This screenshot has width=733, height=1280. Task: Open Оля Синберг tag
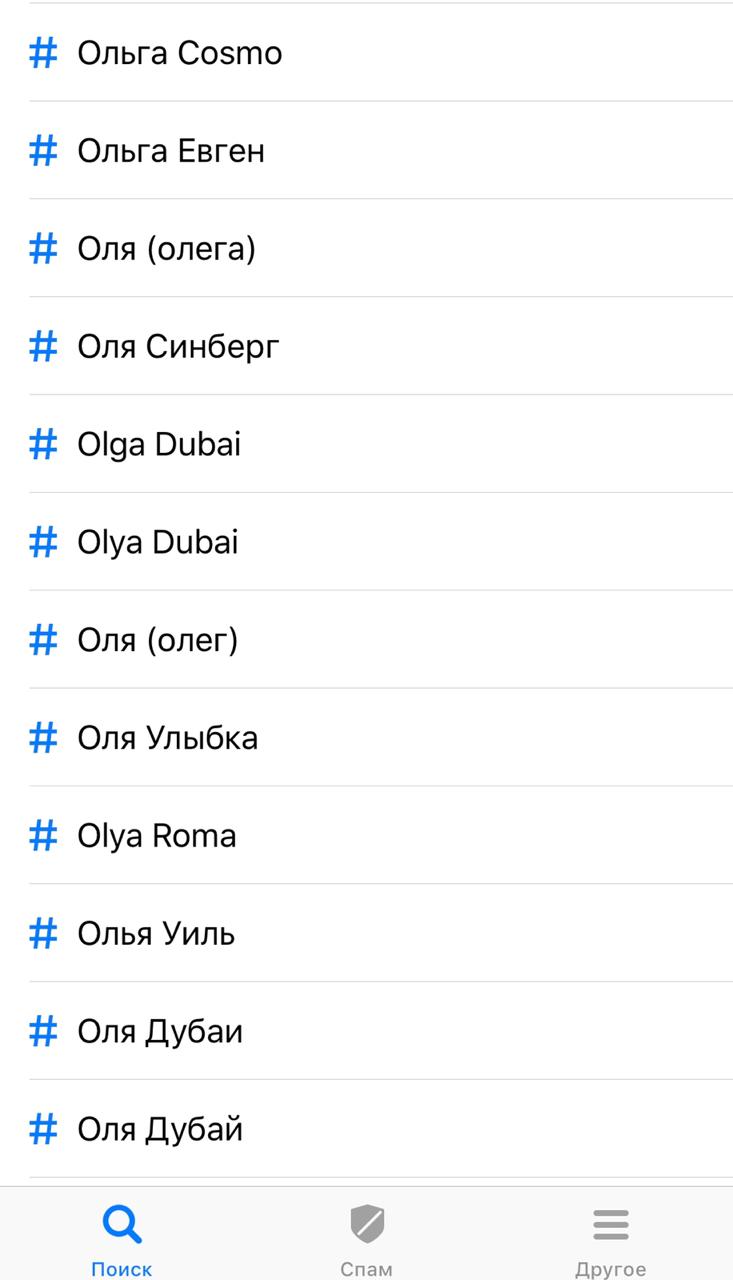pyautogui.click(x=366, y=347)
